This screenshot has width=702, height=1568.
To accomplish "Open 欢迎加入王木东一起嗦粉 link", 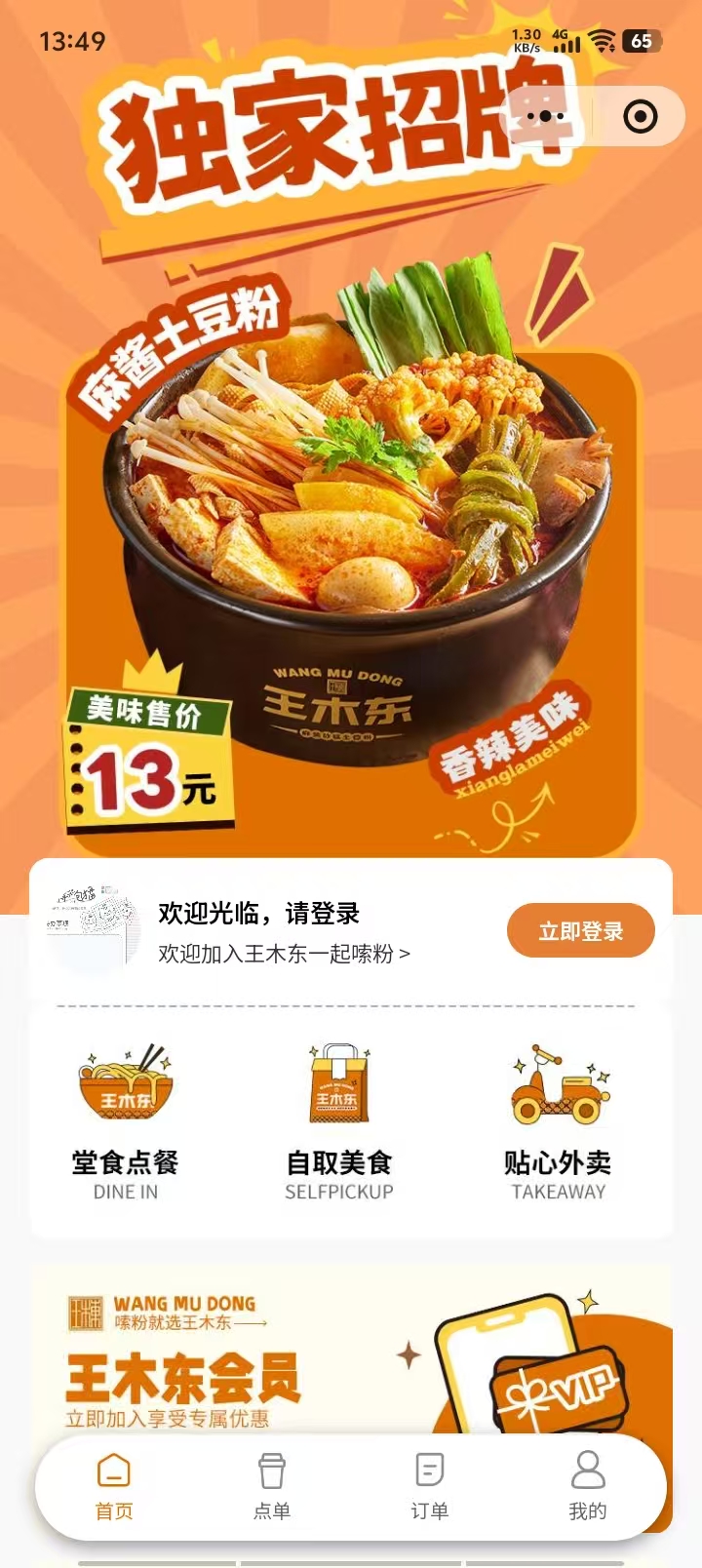I will [x=284, y=954].
